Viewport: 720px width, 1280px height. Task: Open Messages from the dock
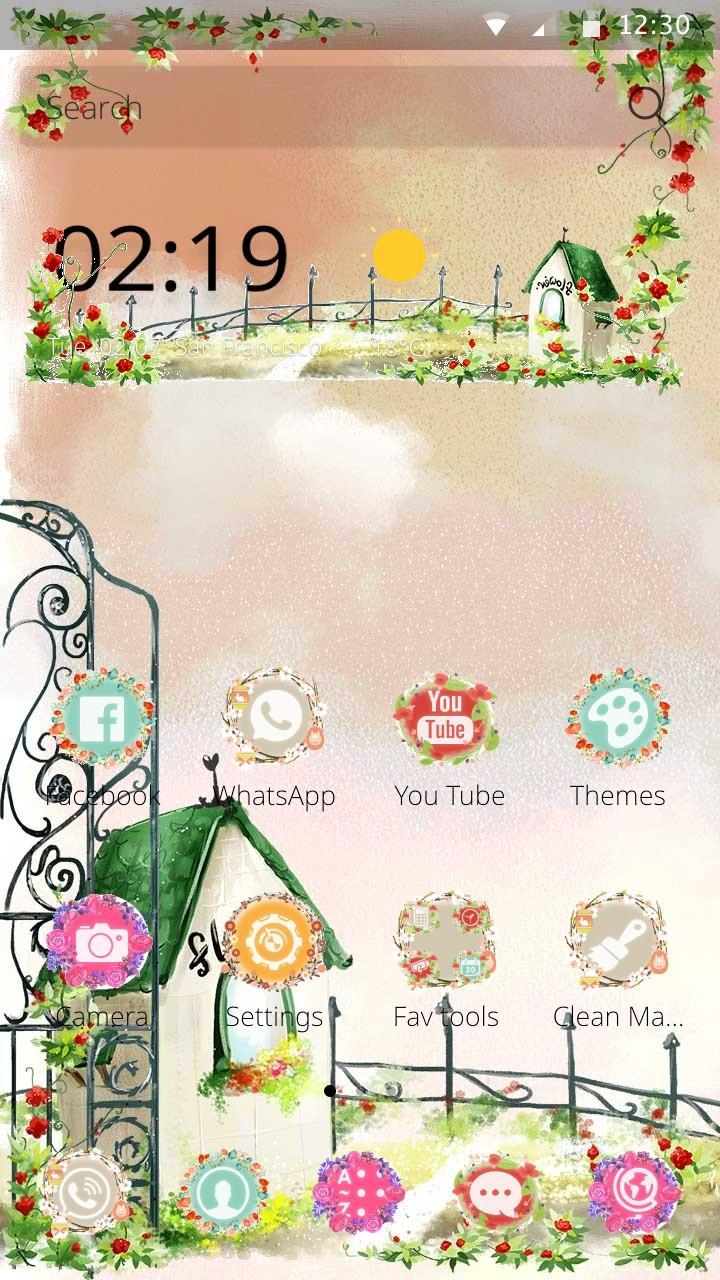tap(494, 1192)
